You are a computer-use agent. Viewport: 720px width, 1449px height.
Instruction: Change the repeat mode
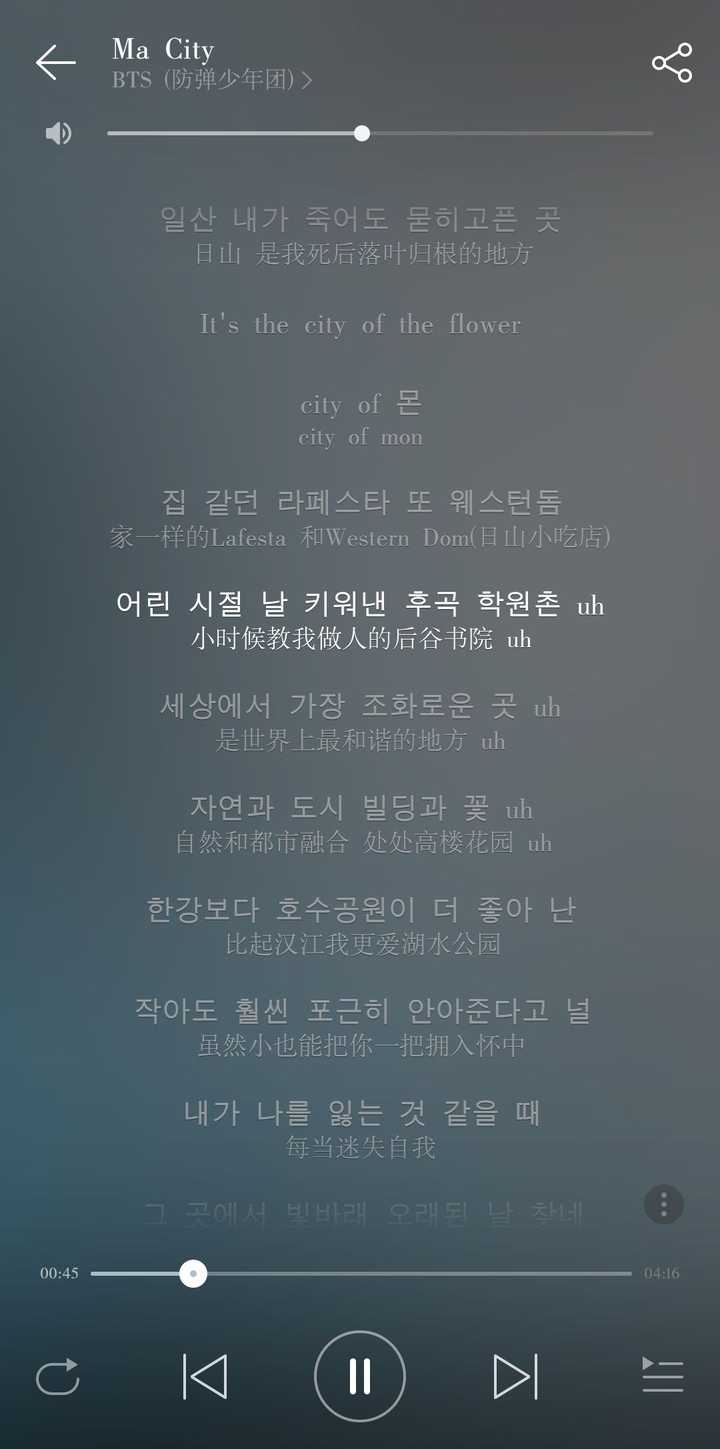(58, 1377)
